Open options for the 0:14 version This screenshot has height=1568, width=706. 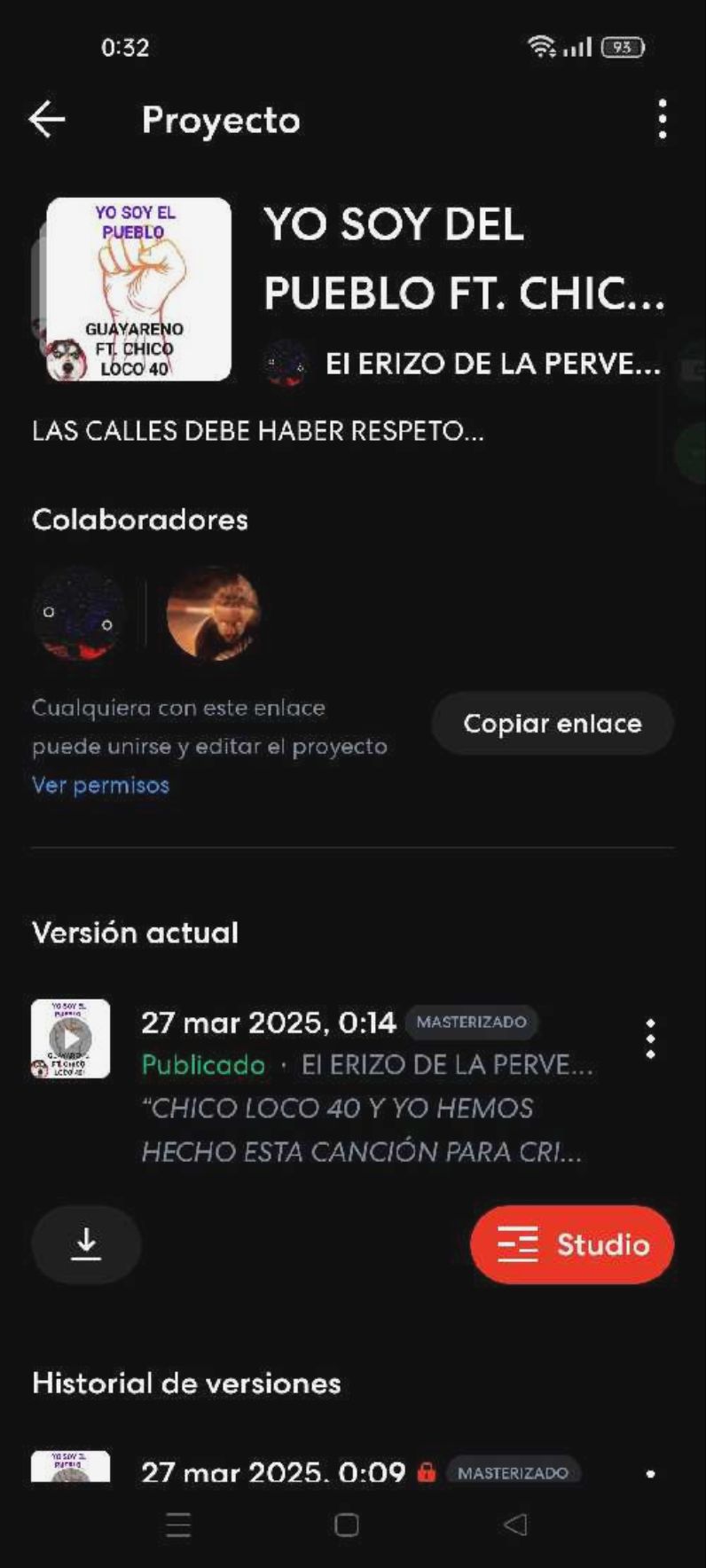[x=650, y=1039]
